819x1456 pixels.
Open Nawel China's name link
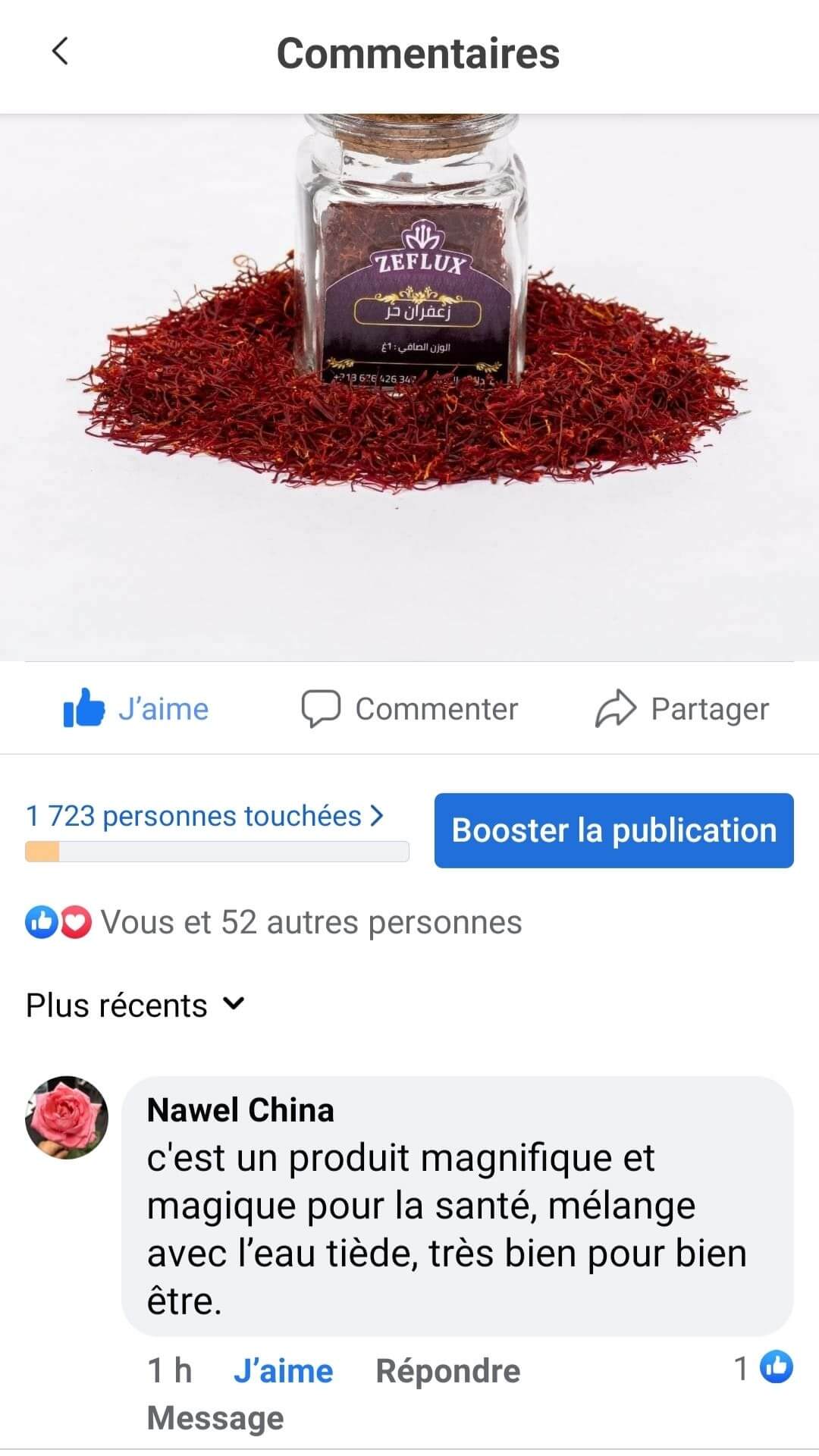tap(240, 1109)
